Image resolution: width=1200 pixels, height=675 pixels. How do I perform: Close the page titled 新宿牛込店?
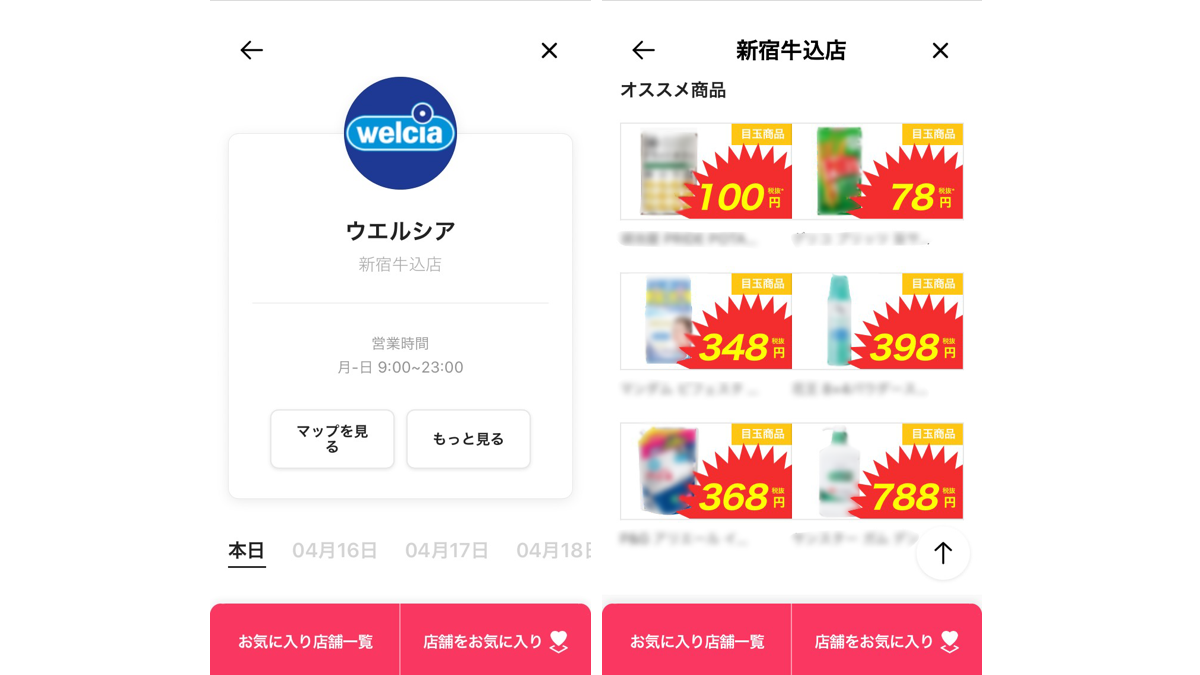tap(940, 50)
